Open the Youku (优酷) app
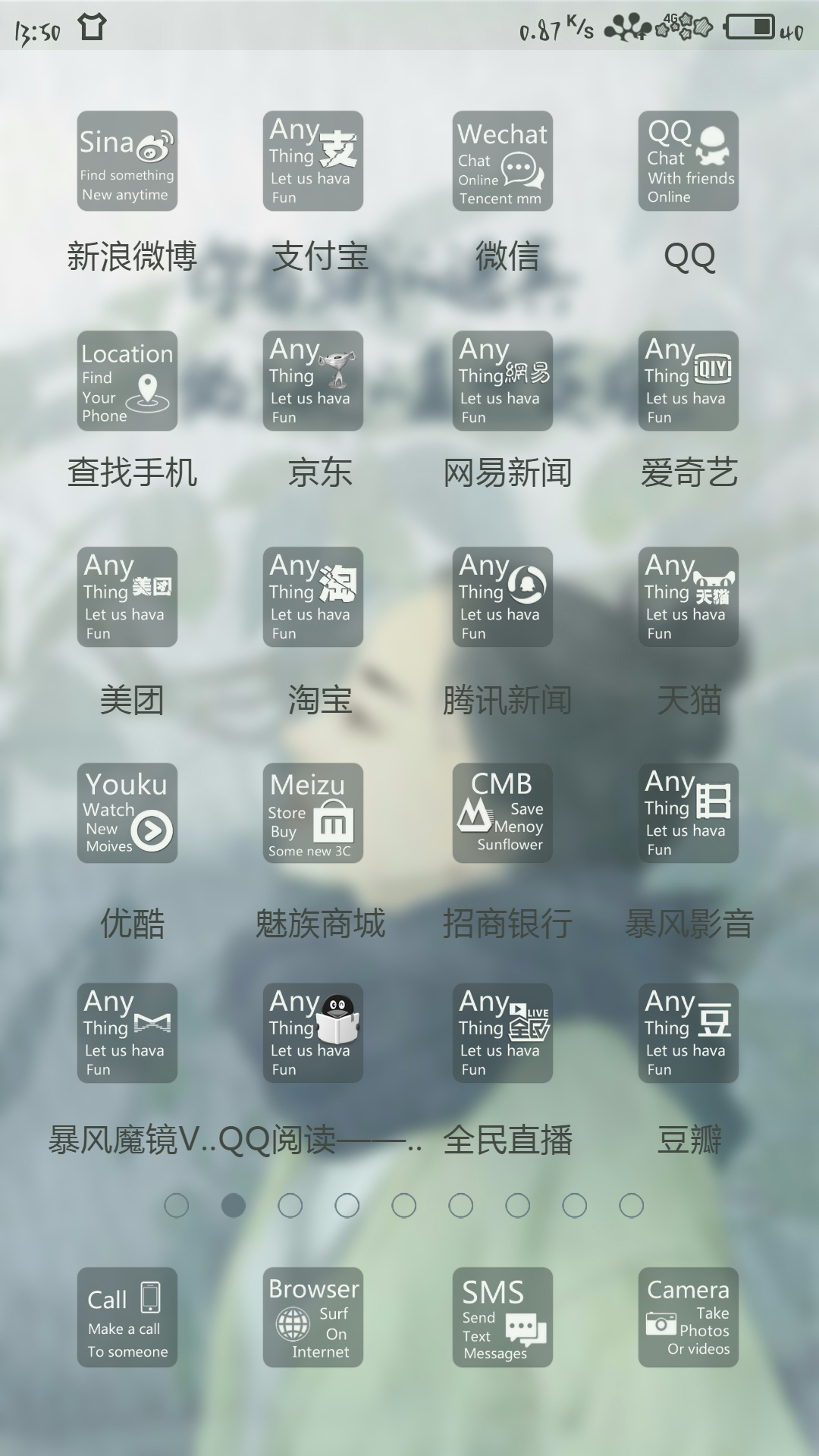The height and width of the screenshot is (1456, 819). [x=127, y=813]
